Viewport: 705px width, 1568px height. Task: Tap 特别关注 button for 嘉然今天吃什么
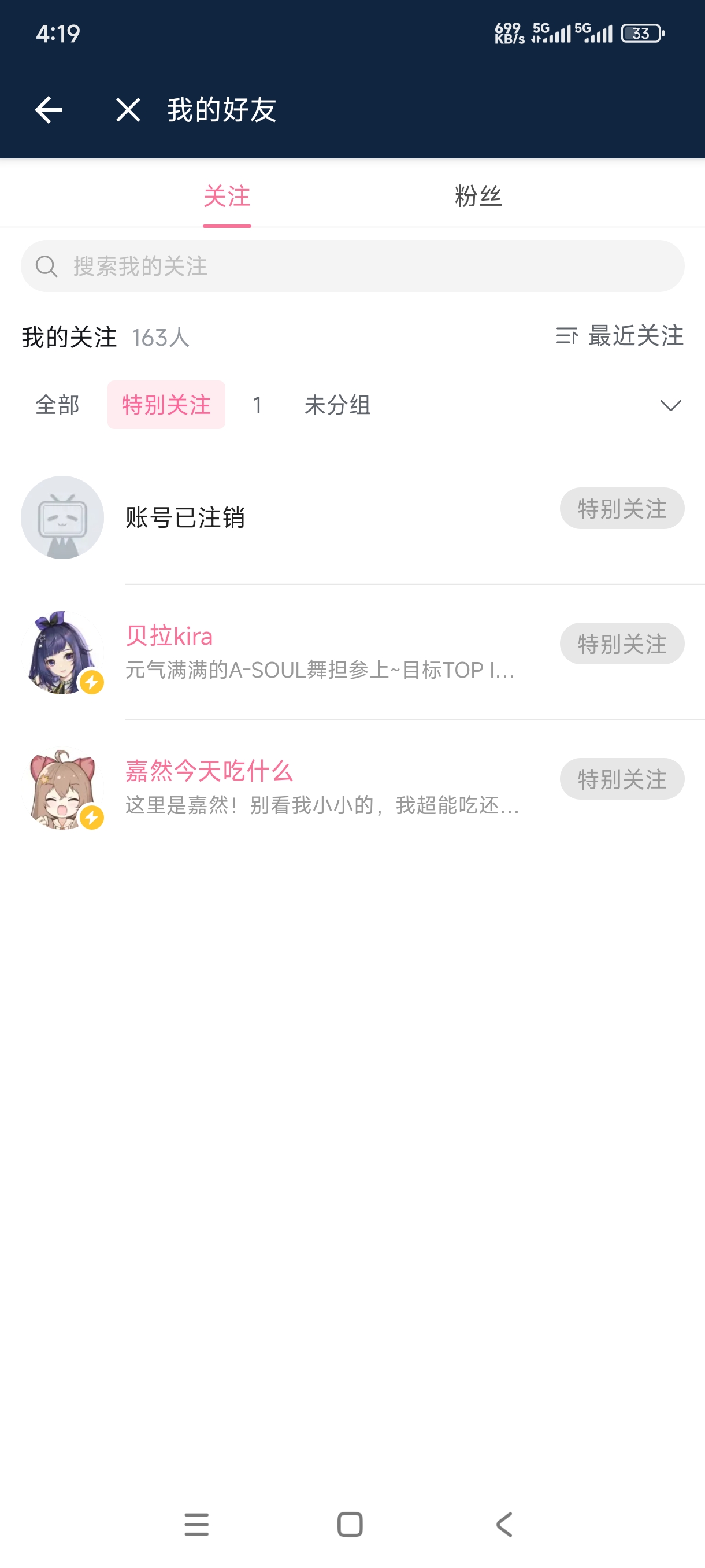click(622, 779)
